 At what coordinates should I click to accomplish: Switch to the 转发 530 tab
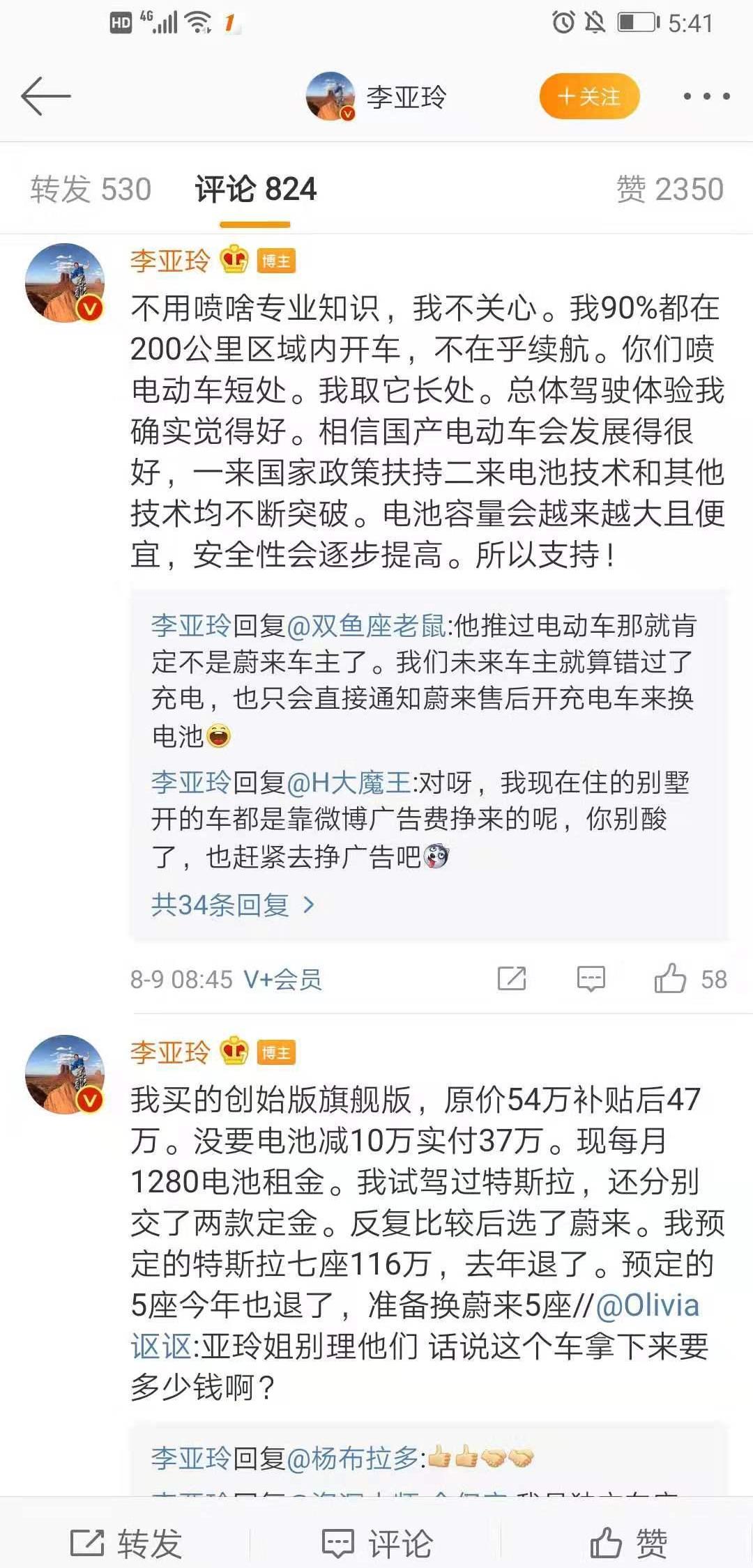91,190
